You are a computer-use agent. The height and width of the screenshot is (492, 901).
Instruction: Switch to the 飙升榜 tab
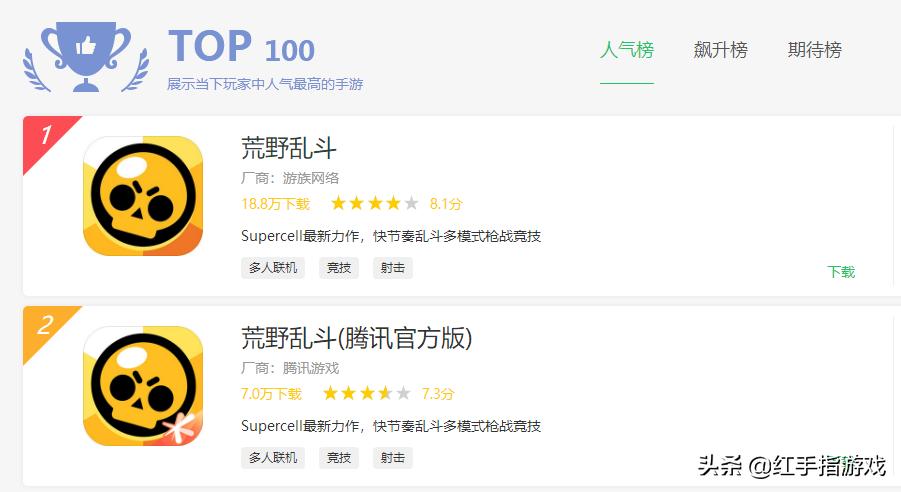[x=720, y=50]
